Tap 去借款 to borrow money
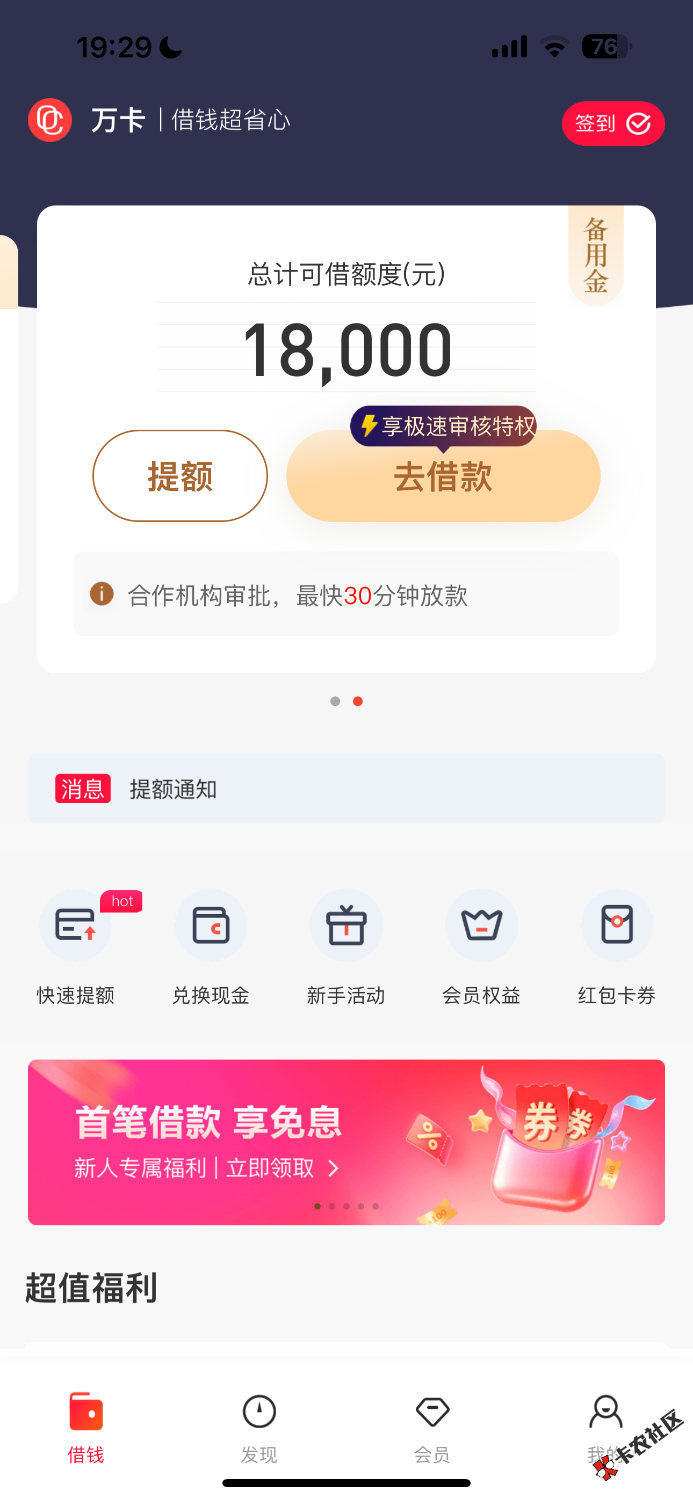This screenshot has width=693, height=1500. [x=443, y=477]
